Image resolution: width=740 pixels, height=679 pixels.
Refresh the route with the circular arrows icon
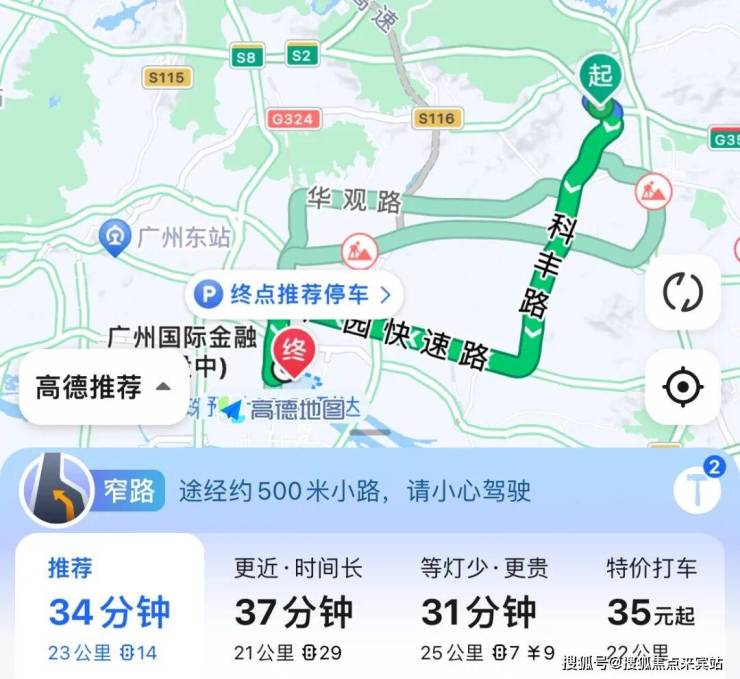(x=682, y=293)
